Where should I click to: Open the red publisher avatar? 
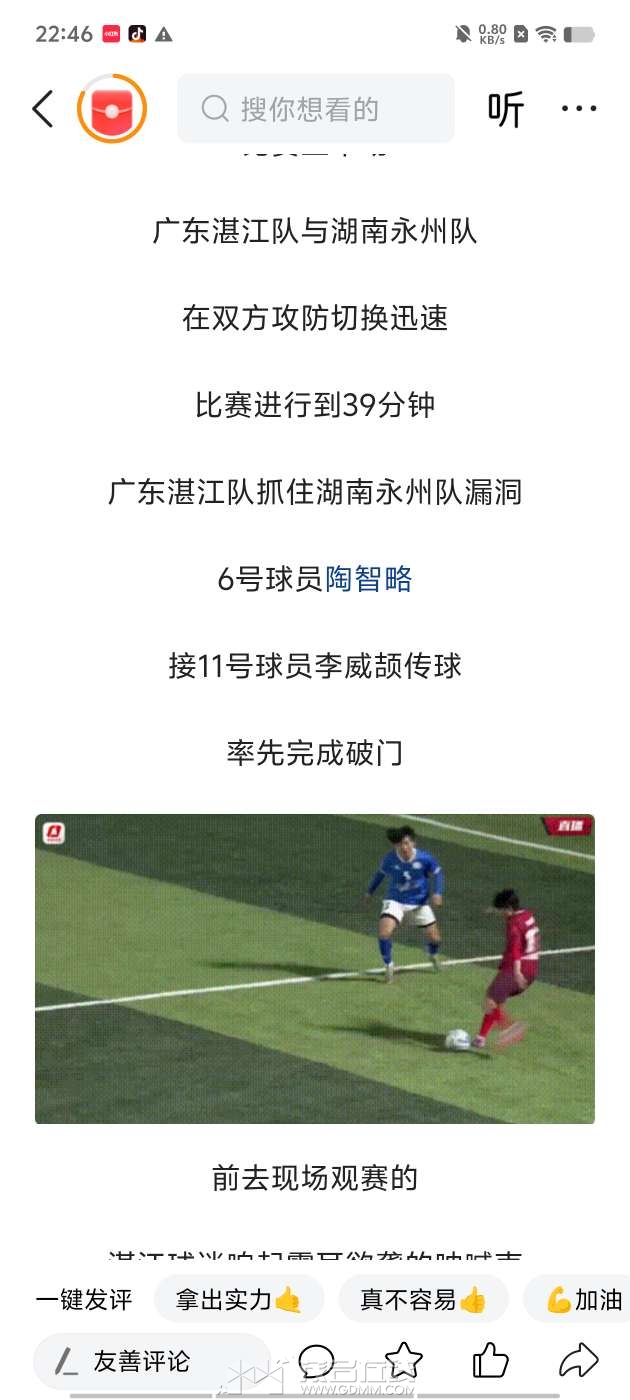112,109
